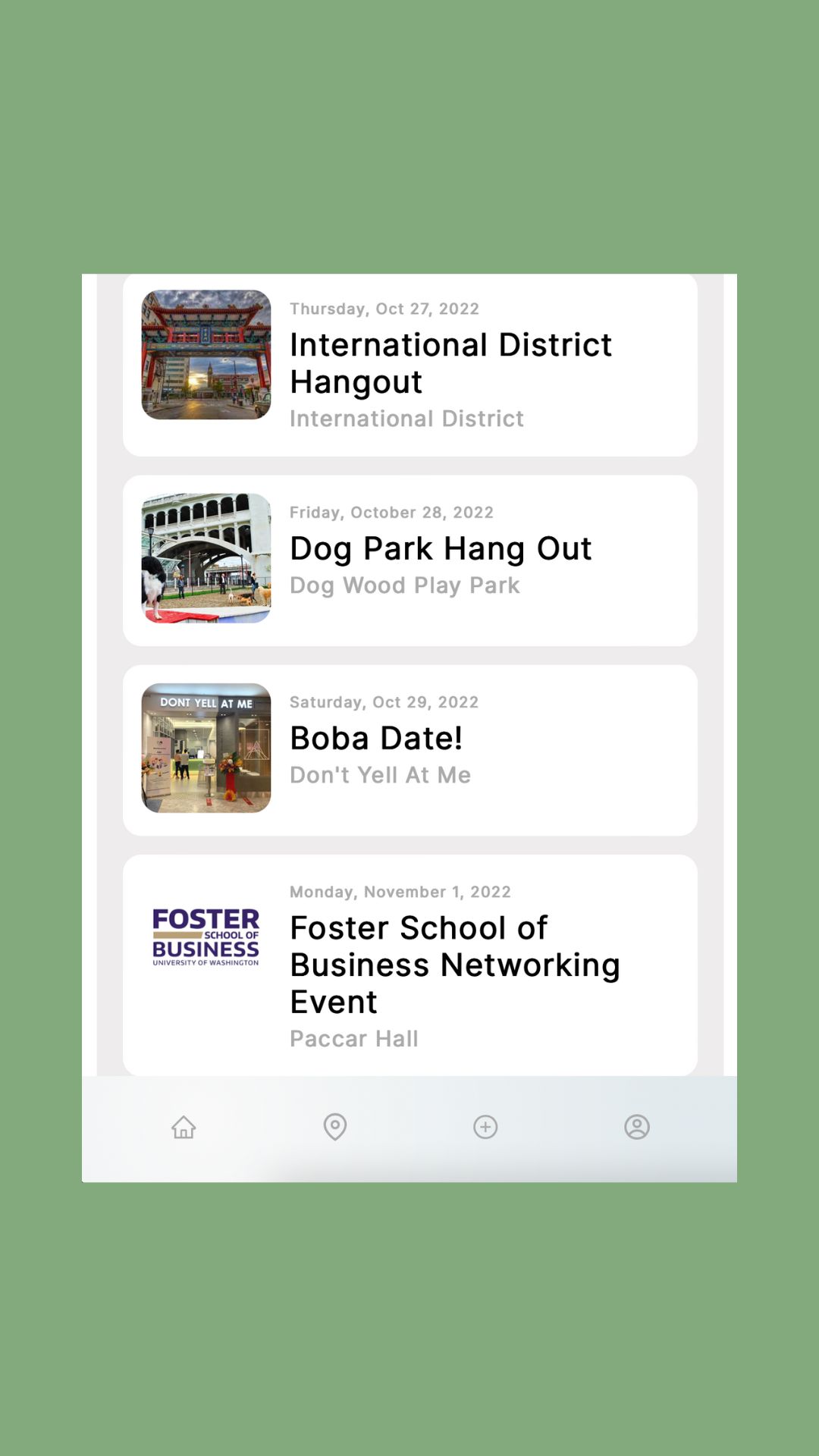Switch to the map location tab
The height and width of the screenshot is (1456, 819).
335,1128
